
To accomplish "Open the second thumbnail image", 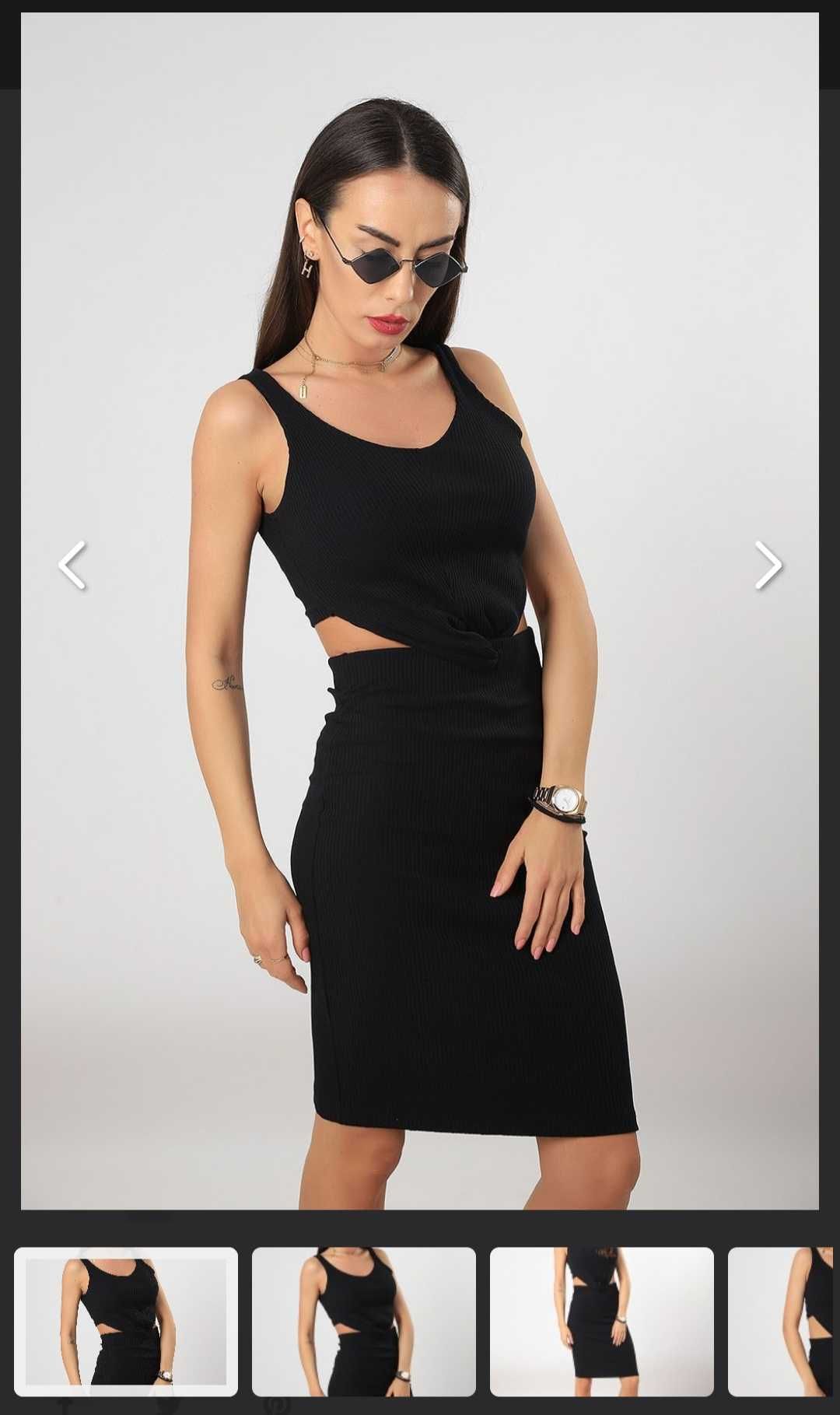I will pos(363,1321).
